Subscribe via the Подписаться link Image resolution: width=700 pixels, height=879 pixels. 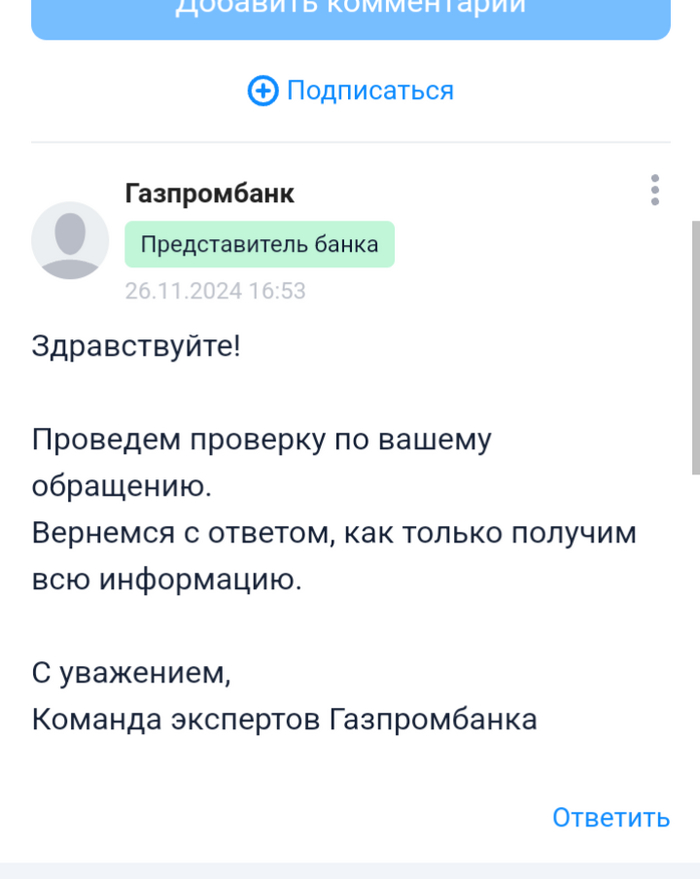[x=351, y=91]
